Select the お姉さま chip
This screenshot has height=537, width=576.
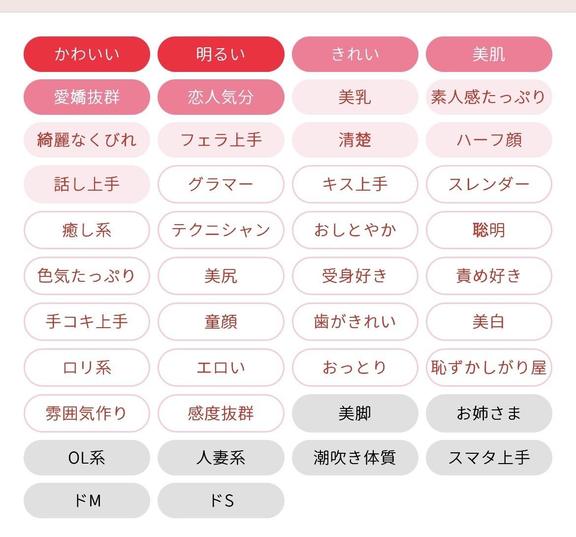pos(489,413)
